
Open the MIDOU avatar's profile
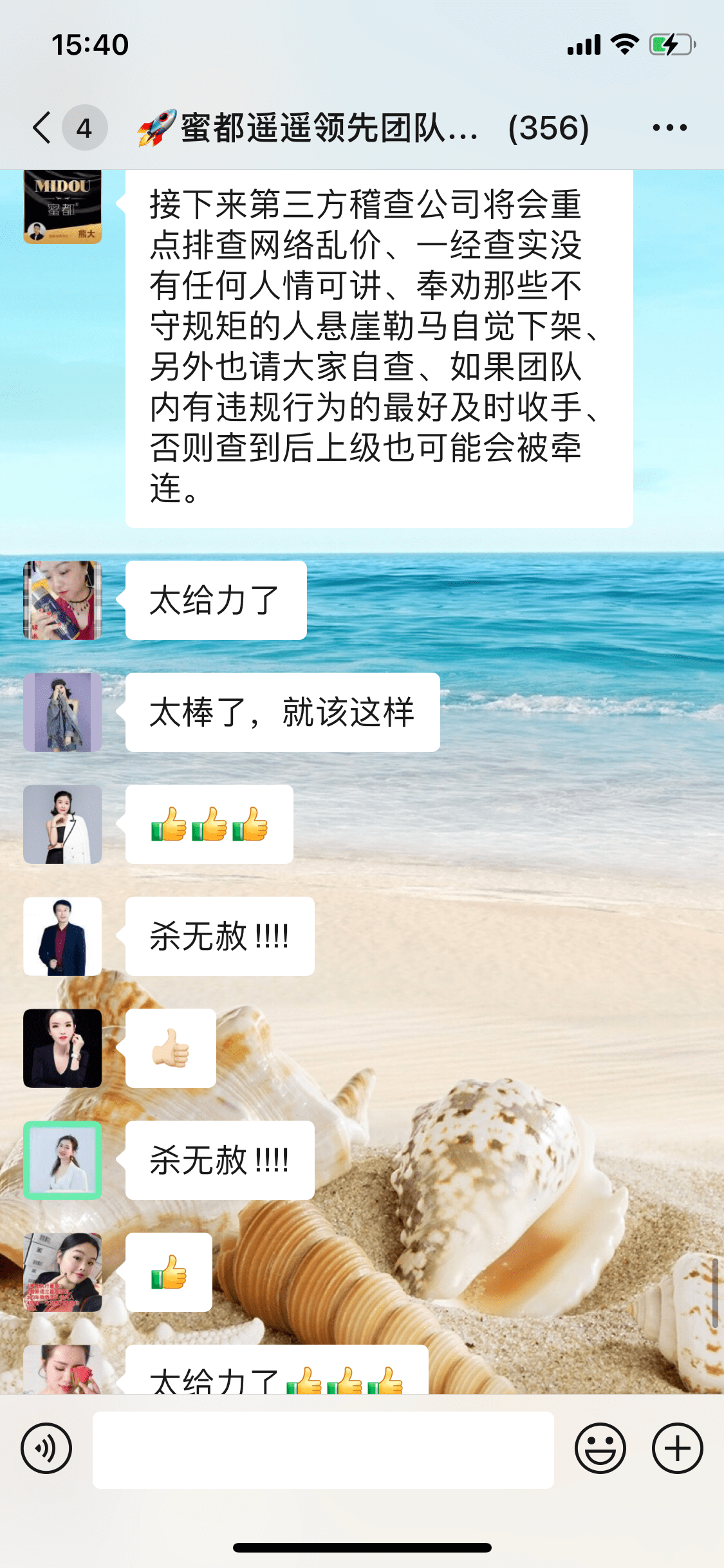62,206
